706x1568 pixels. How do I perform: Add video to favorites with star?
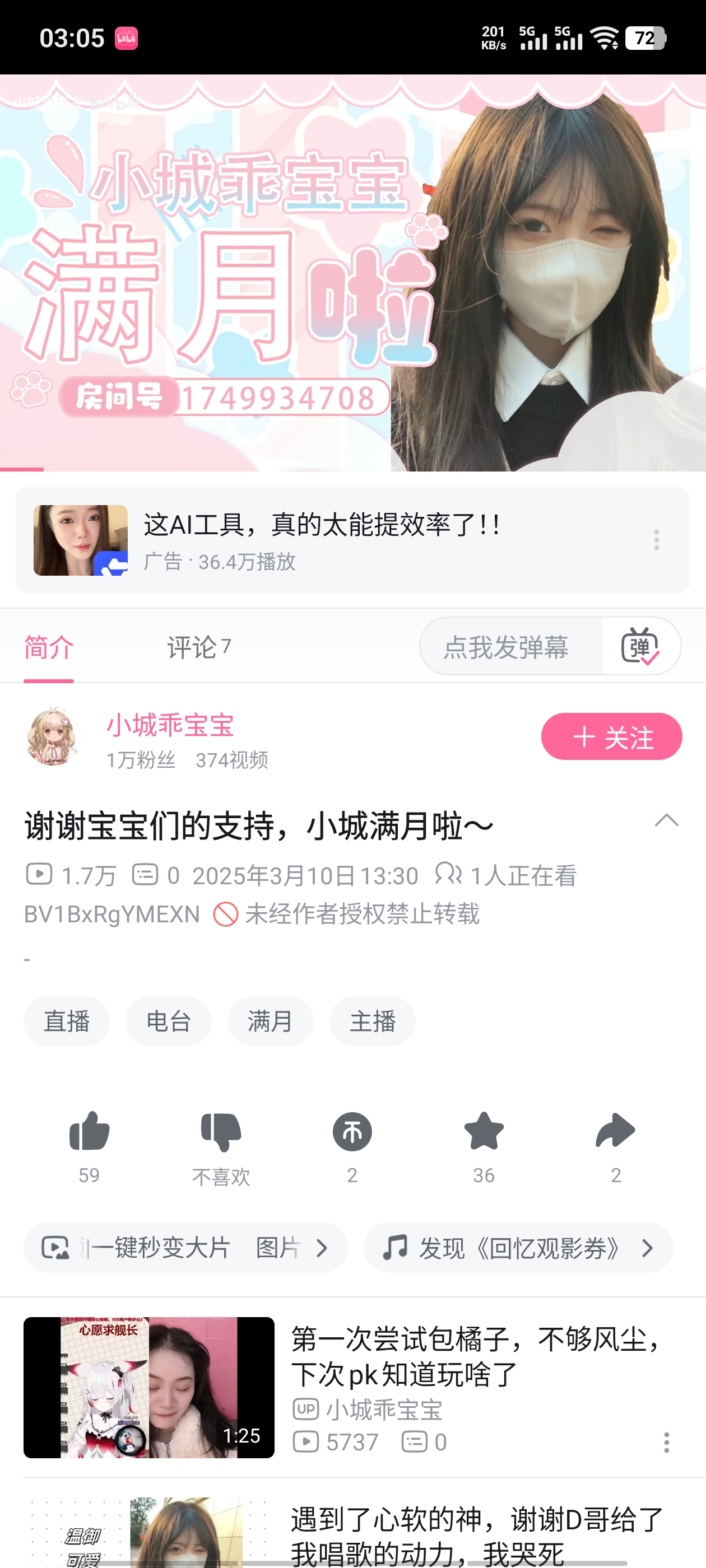pos(484,1133)
